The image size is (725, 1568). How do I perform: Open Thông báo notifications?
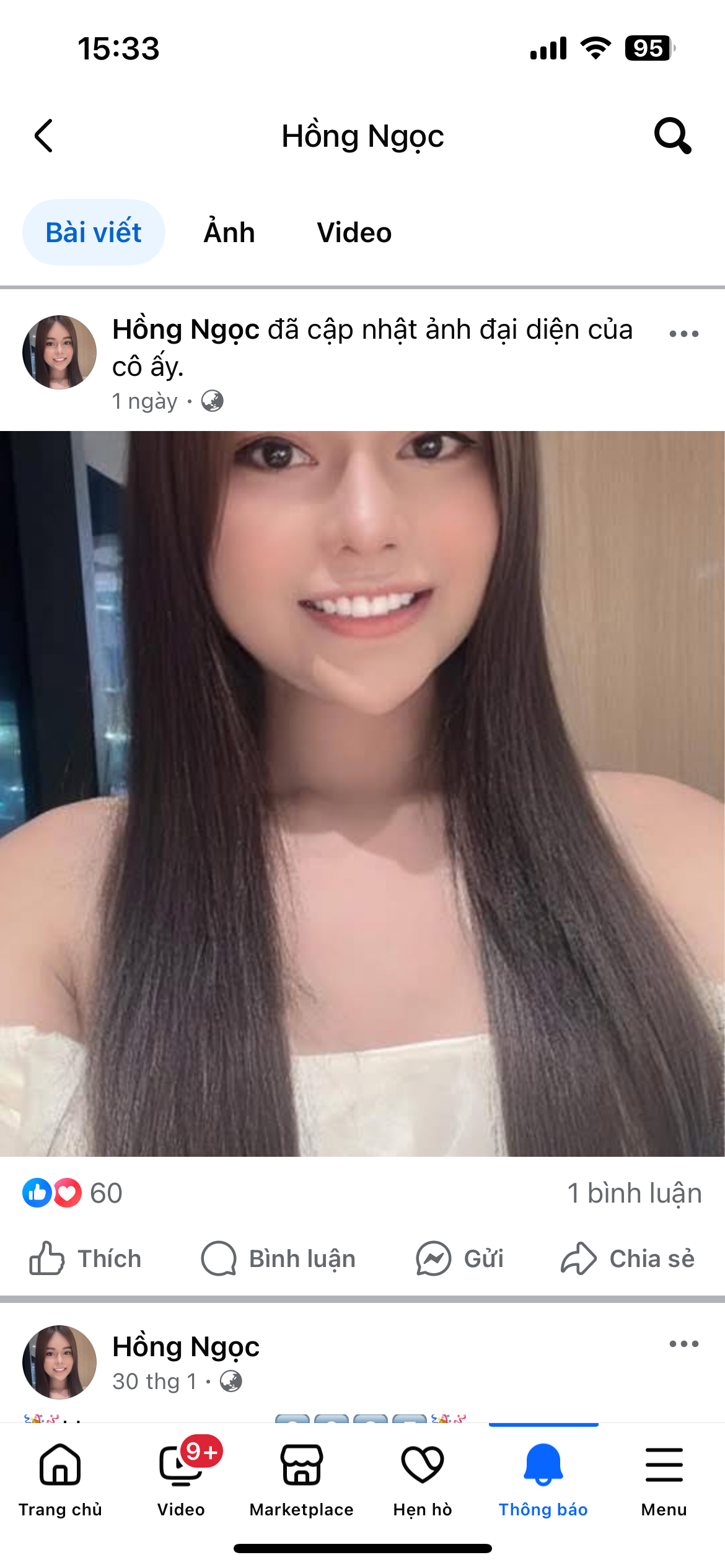pos(543,1479)
